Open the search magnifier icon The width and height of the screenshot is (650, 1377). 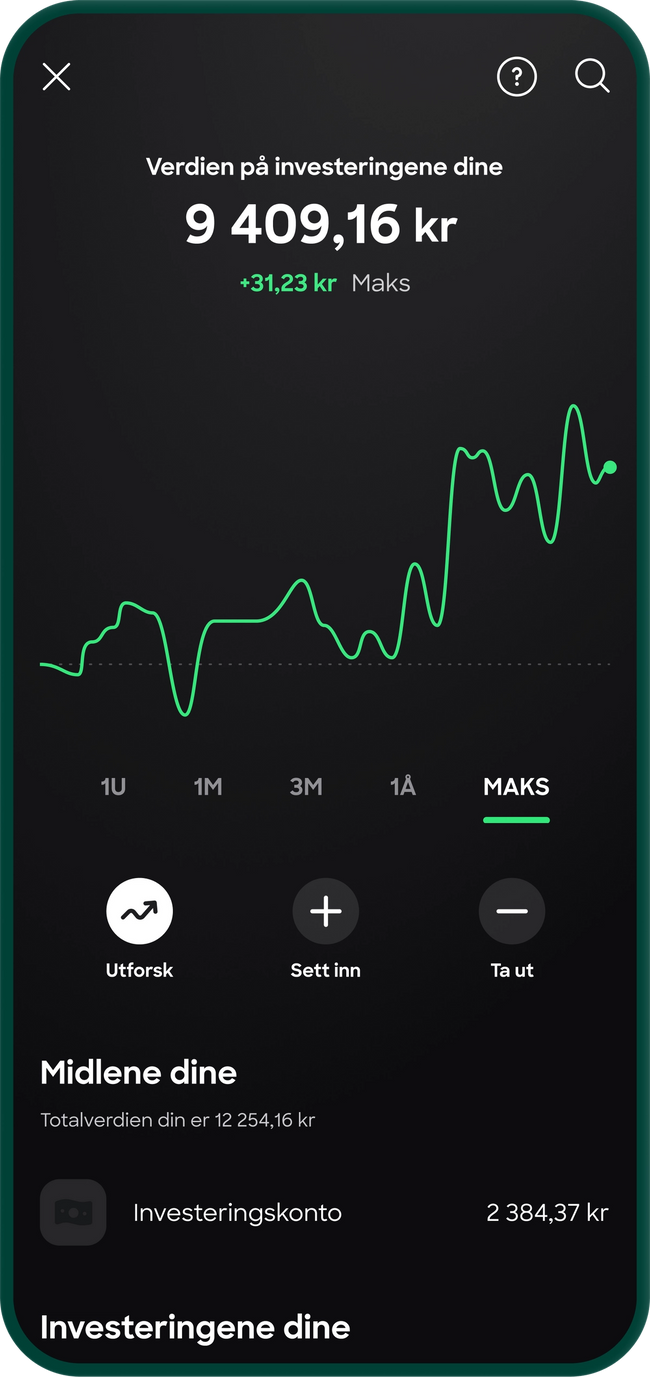pyautogui.click(x=592, y=77)
